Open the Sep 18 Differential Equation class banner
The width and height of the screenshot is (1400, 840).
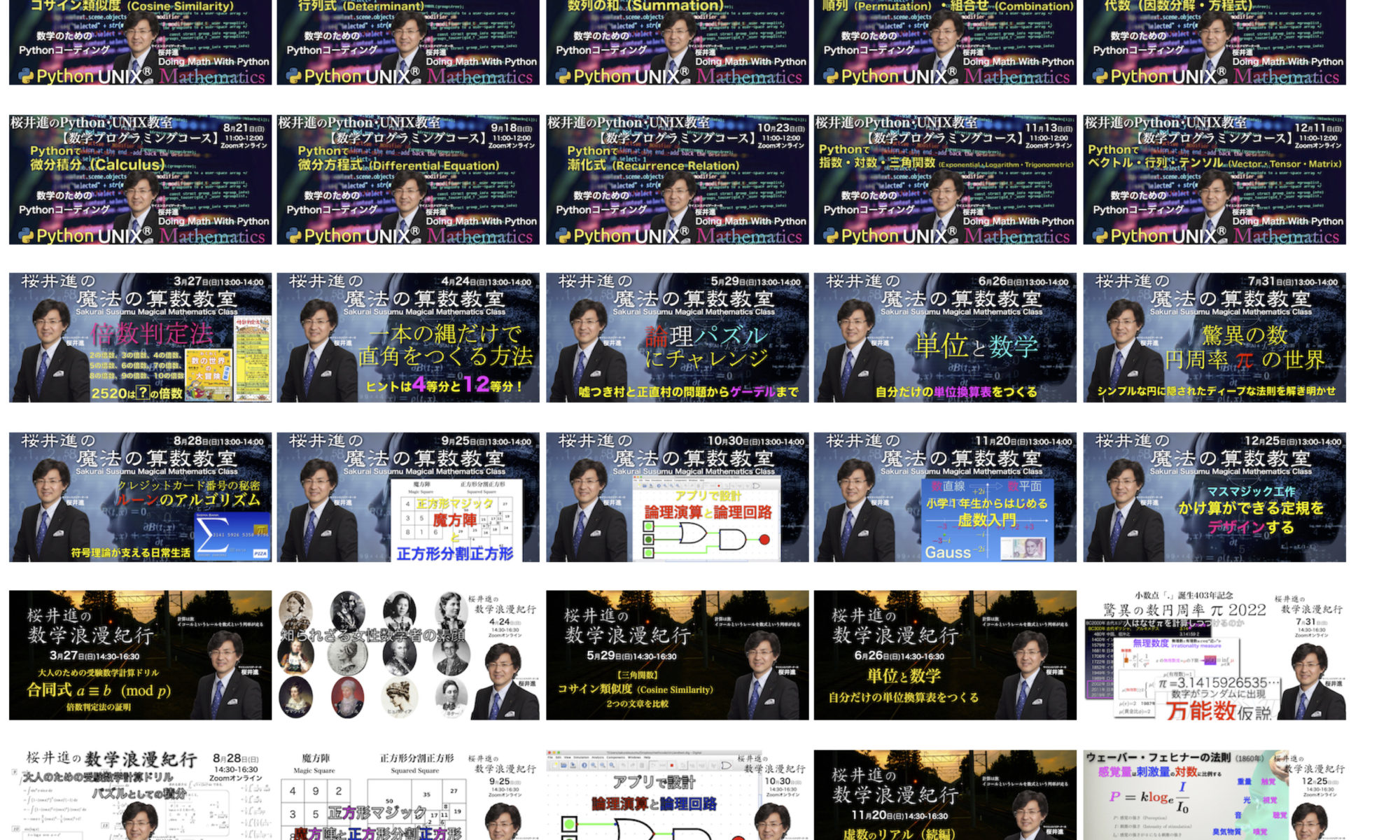pos(408,180)
